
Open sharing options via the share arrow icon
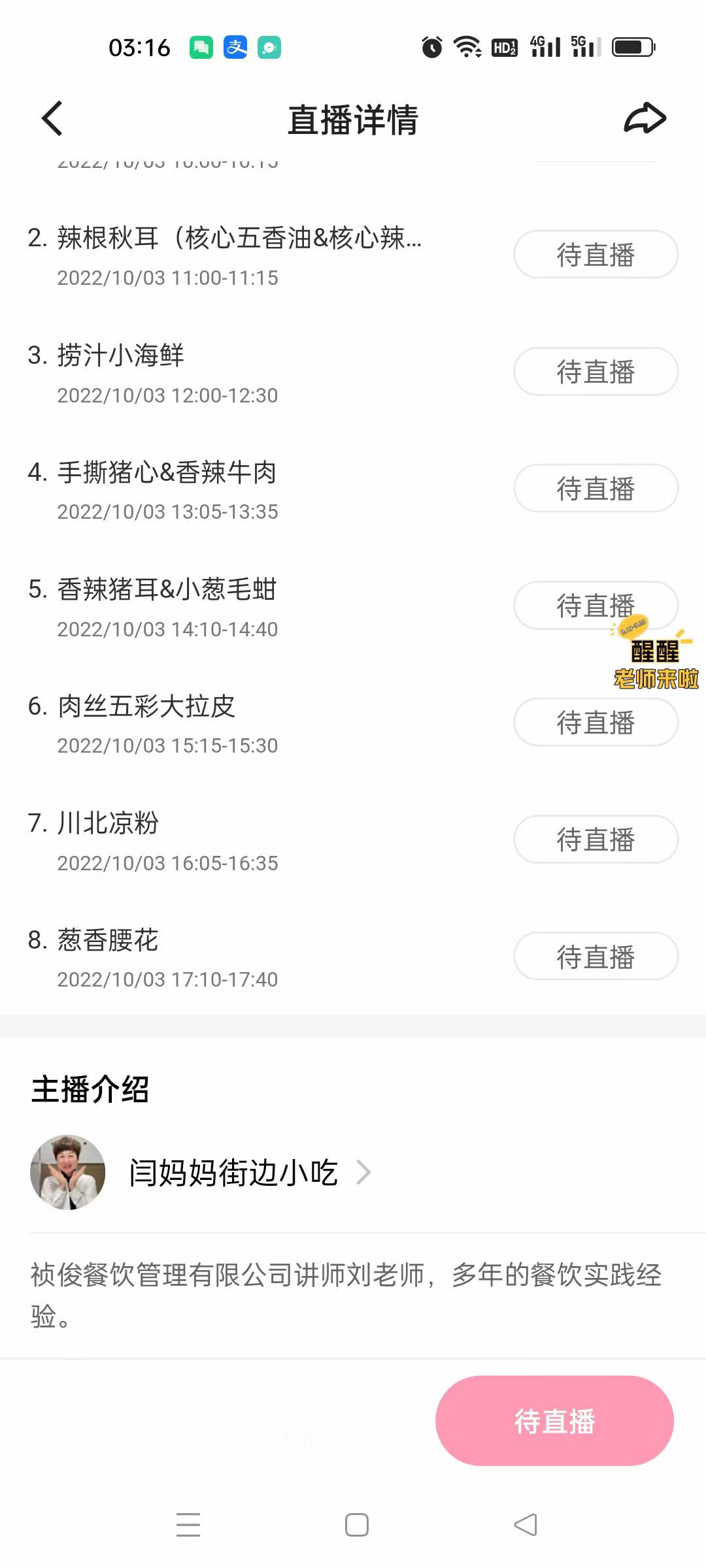click(644, 118)
